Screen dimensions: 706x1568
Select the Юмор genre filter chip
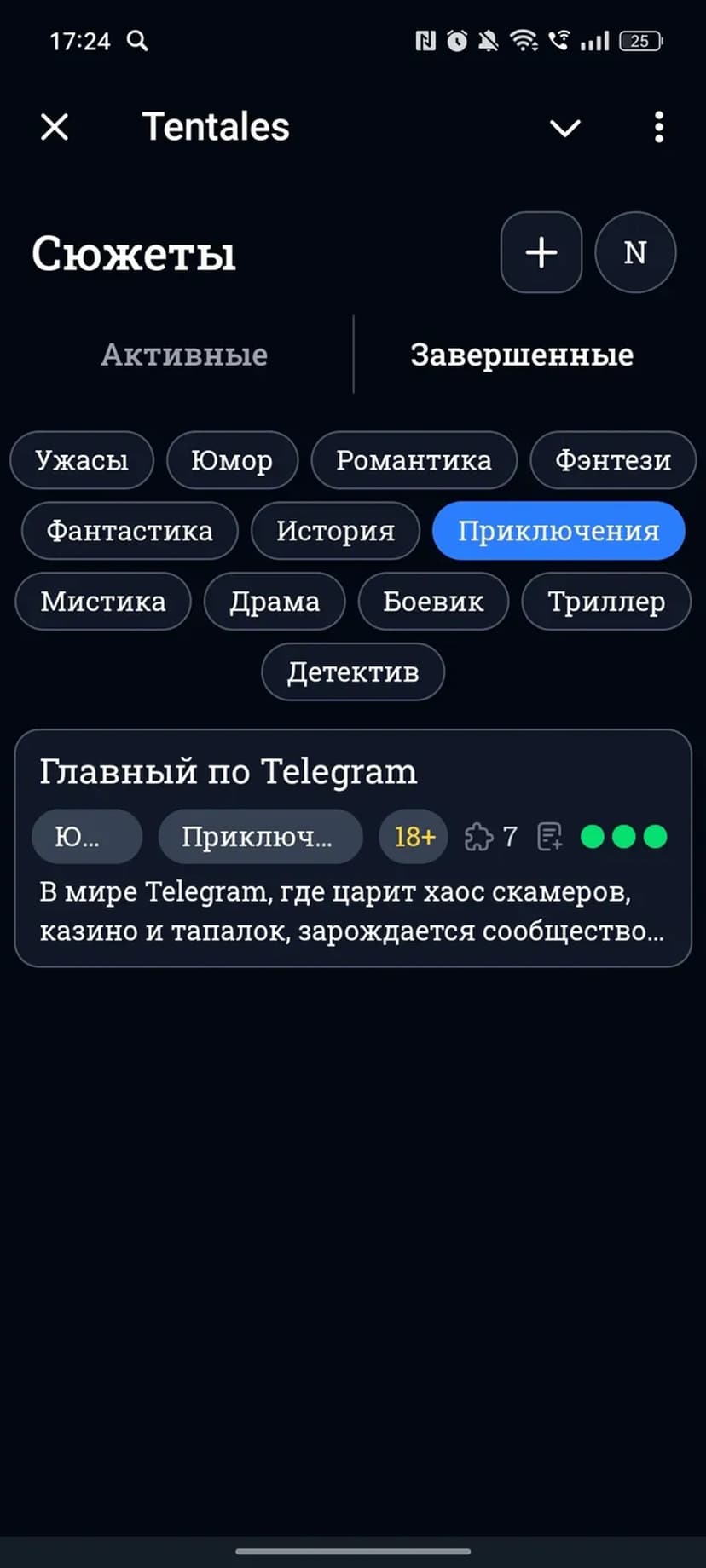[x=232, y=460]
